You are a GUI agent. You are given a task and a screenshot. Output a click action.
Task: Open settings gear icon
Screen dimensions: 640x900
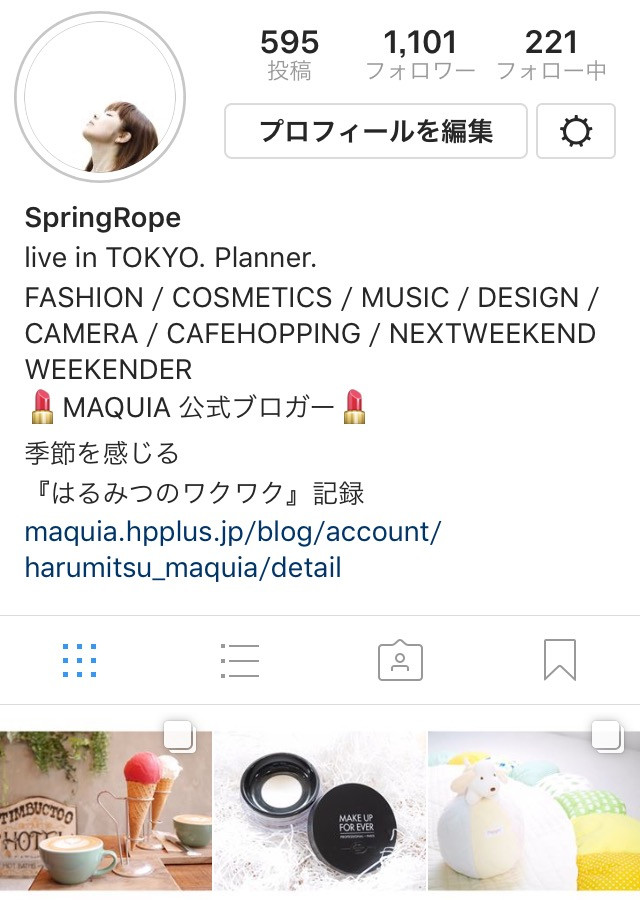576,131
